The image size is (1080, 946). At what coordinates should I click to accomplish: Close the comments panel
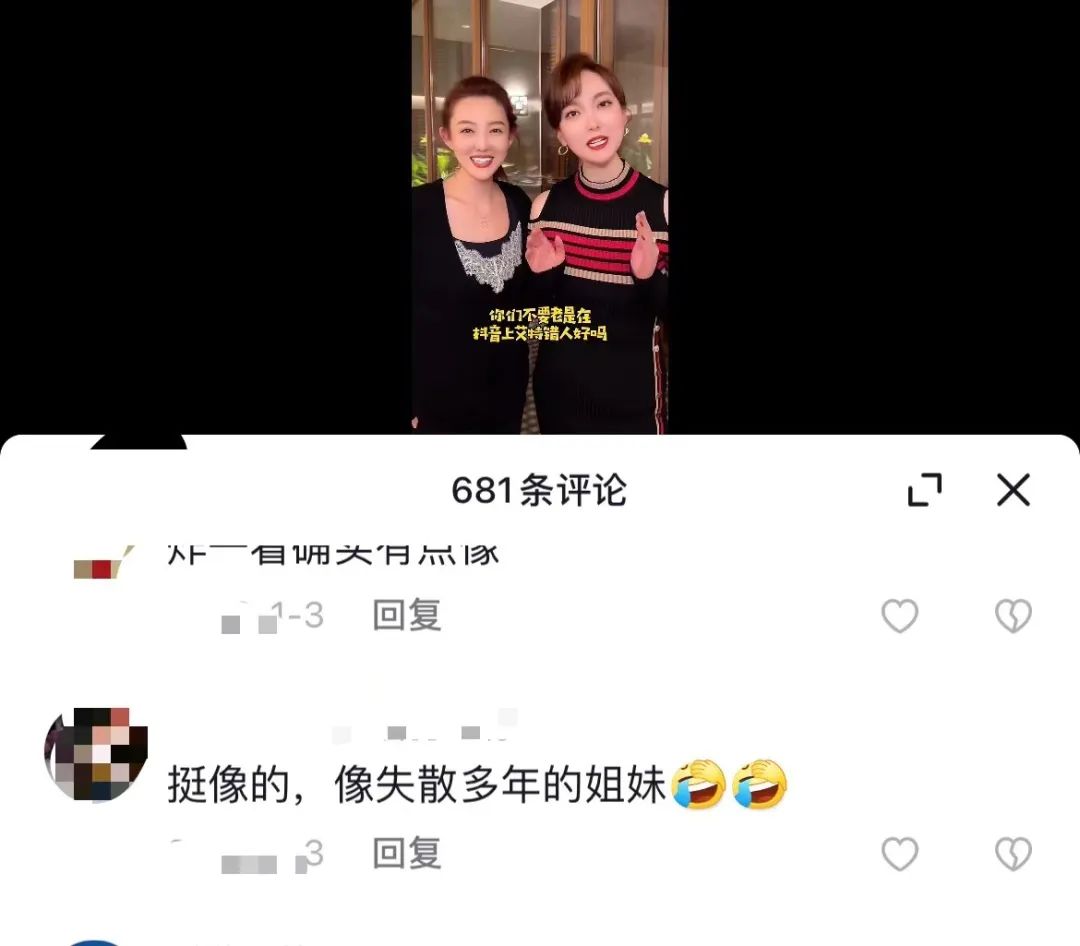tap(1013, 490)
